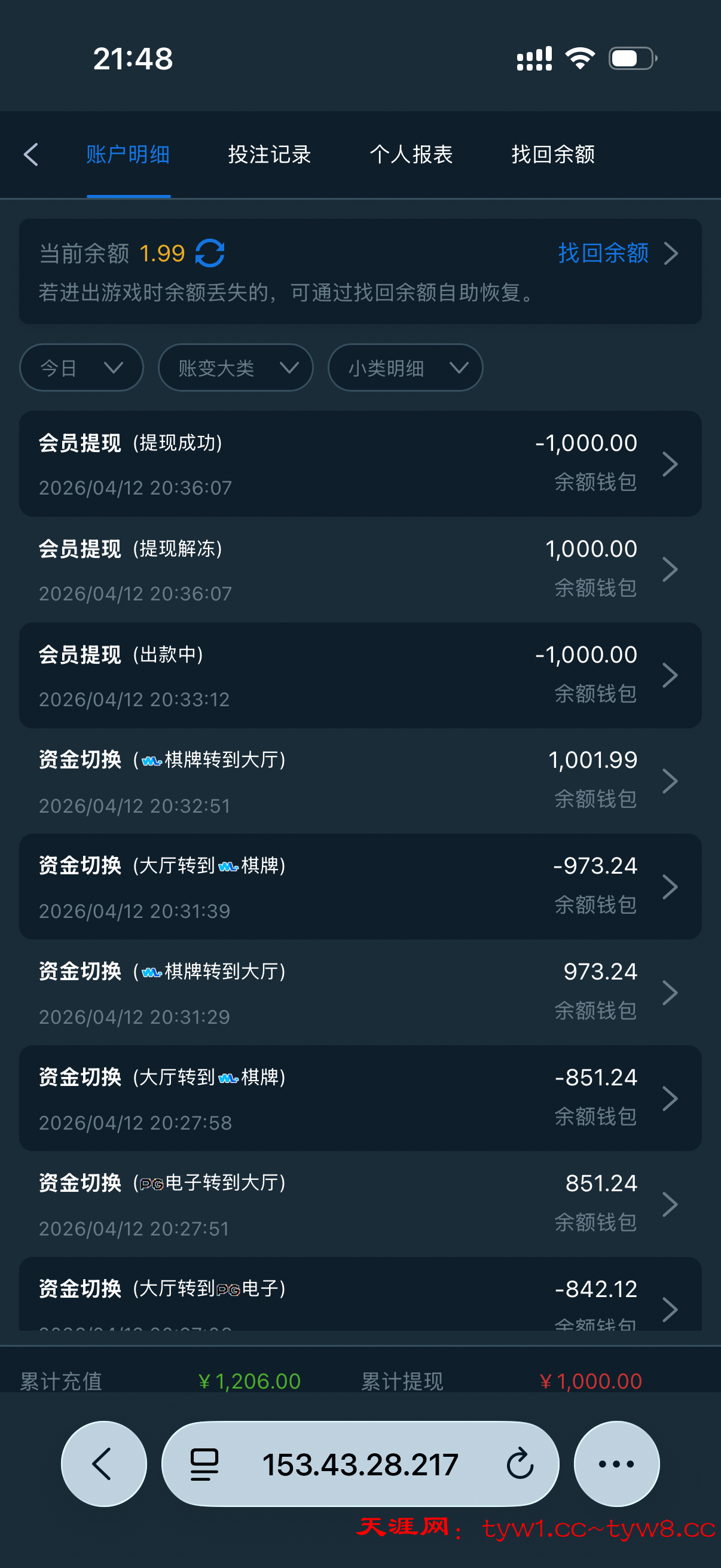
Task: Open the 1,001.99 fund transfer record
Action: 360,782
